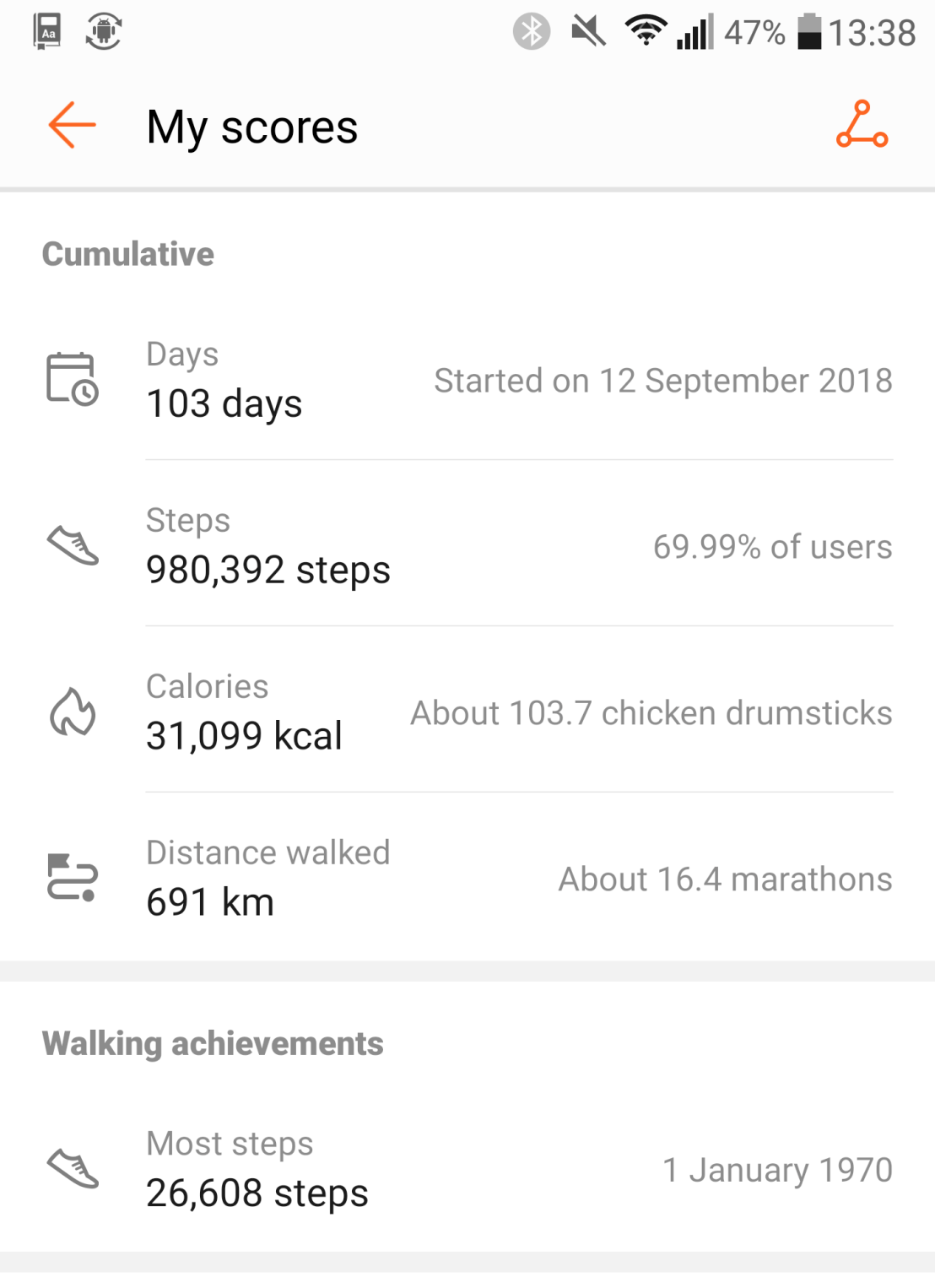Tap the Cumulative section header
The image size is (935, 1288).
tap(127, 254)
